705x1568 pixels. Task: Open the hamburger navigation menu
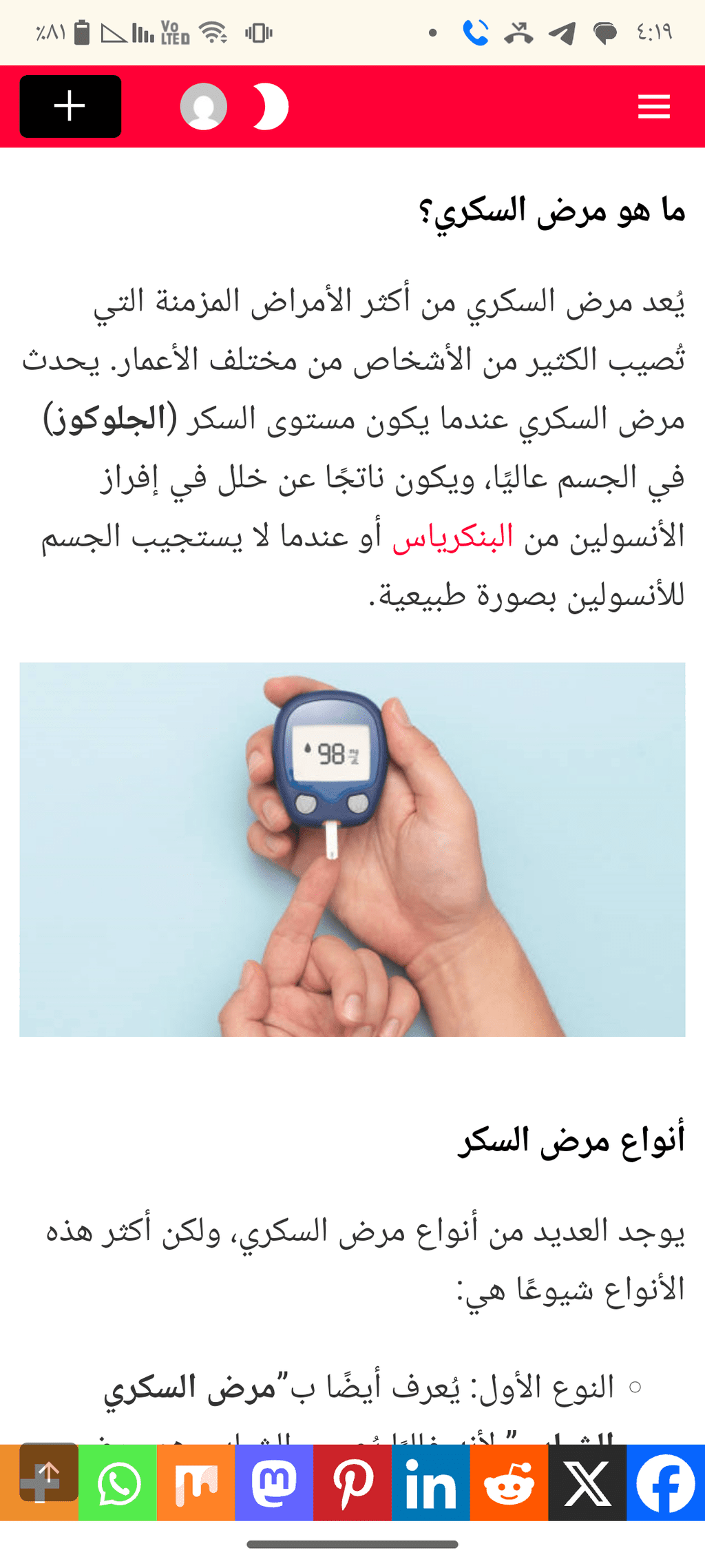click(x=653, y=107)
